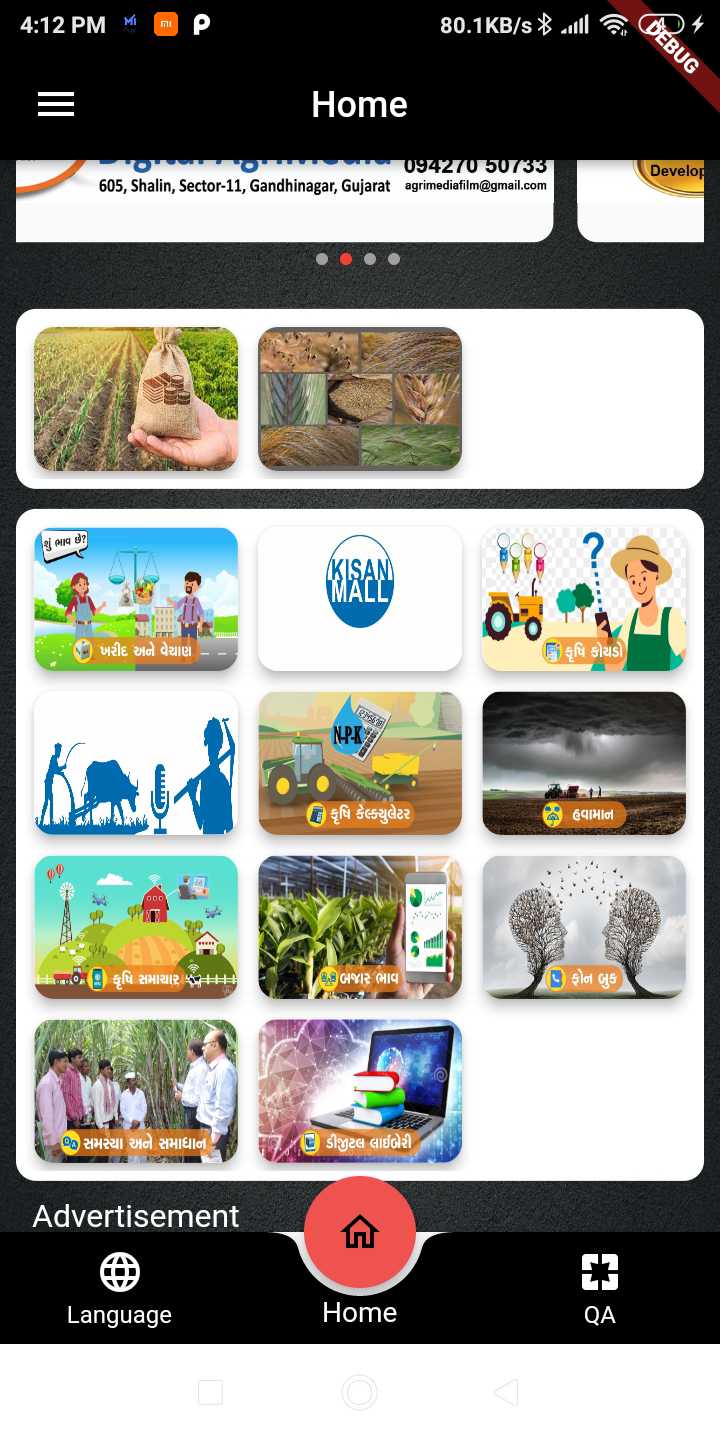Open the money sack in field tile

pyautogui.click(x=136, y=399)
